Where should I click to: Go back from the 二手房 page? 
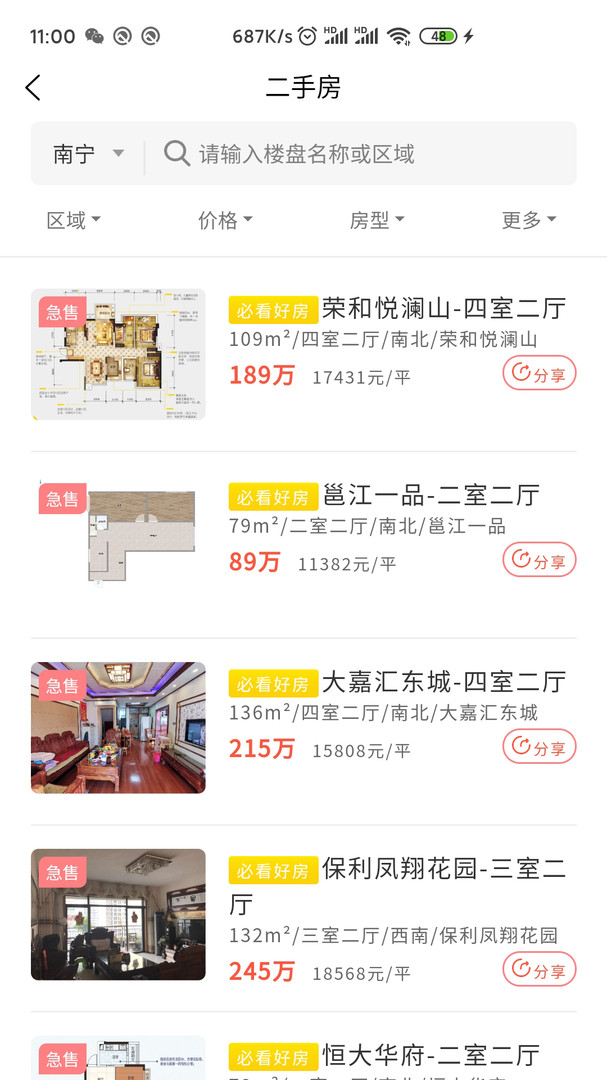point(33,88)
